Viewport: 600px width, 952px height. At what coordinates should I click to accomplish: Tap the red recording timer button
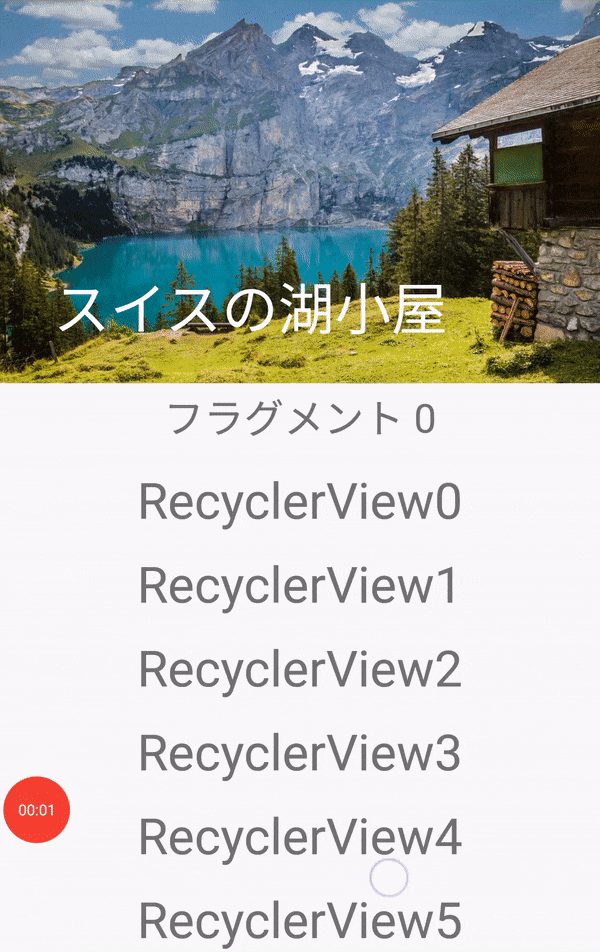coord(37,809)
